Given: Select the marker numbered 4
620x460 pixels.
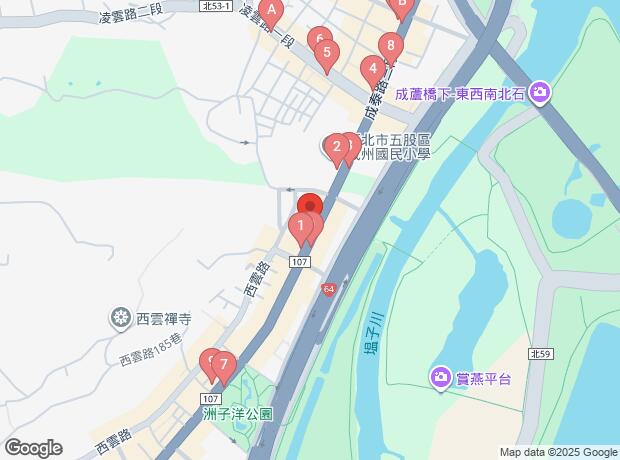Looking at the screenshot, I should [x=372, y=69].
